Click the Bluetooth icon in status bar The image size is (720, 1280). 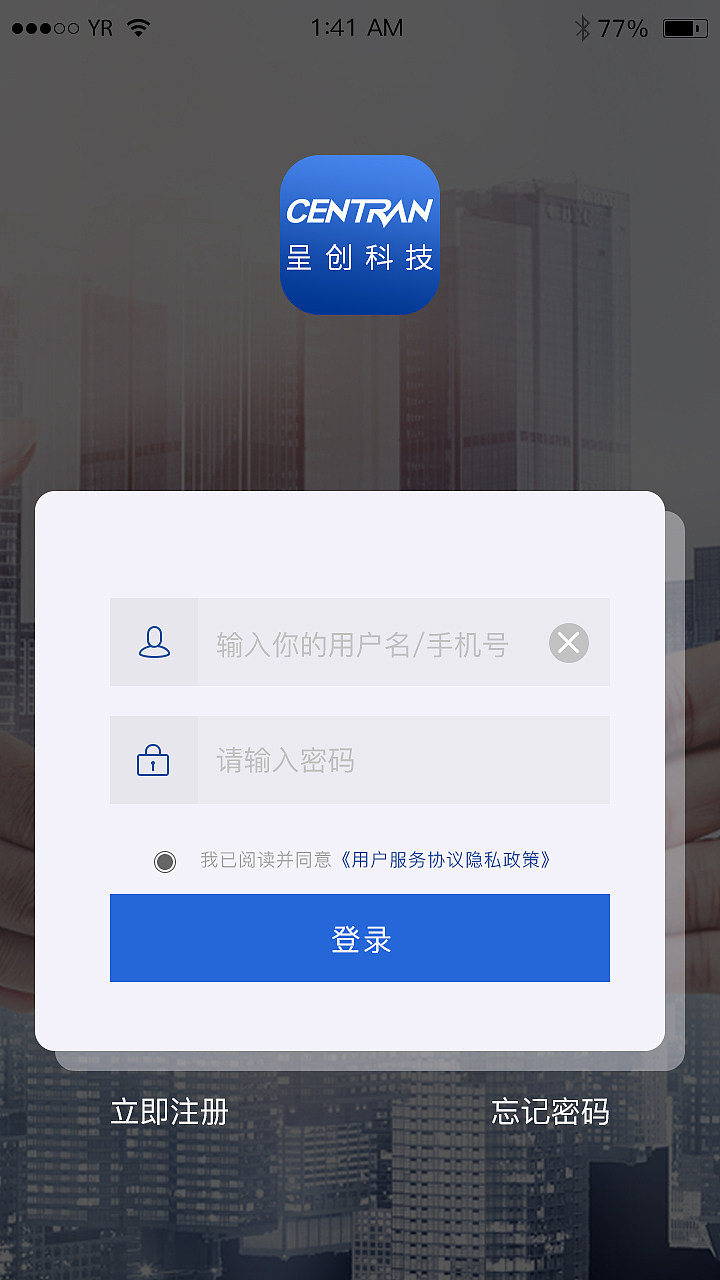[x=582, y=27]
